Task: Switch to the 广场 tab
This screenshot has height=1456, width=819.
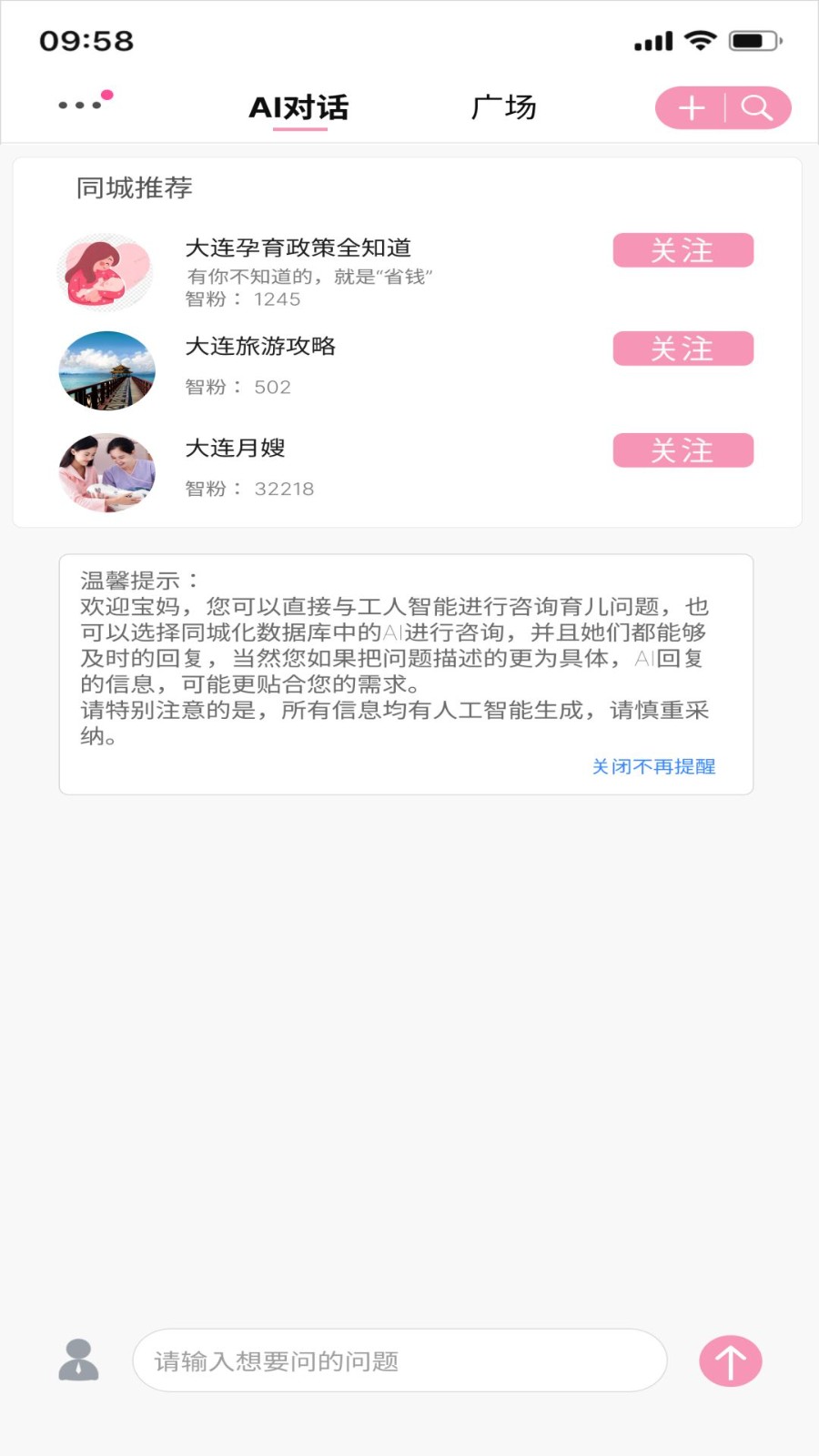Action: 504,107
